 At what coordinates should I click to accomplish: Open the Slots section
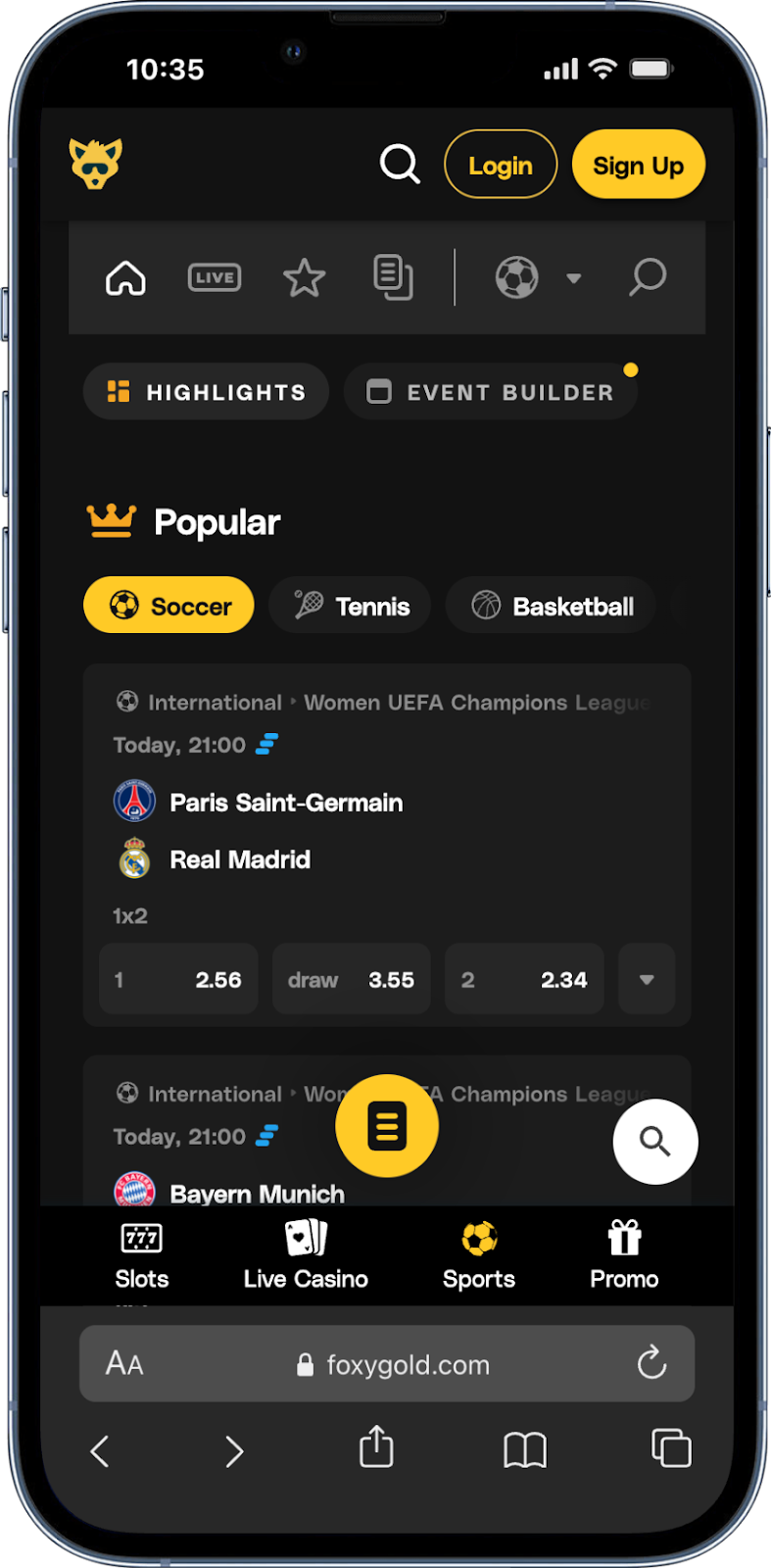[x=142, y=1255]
